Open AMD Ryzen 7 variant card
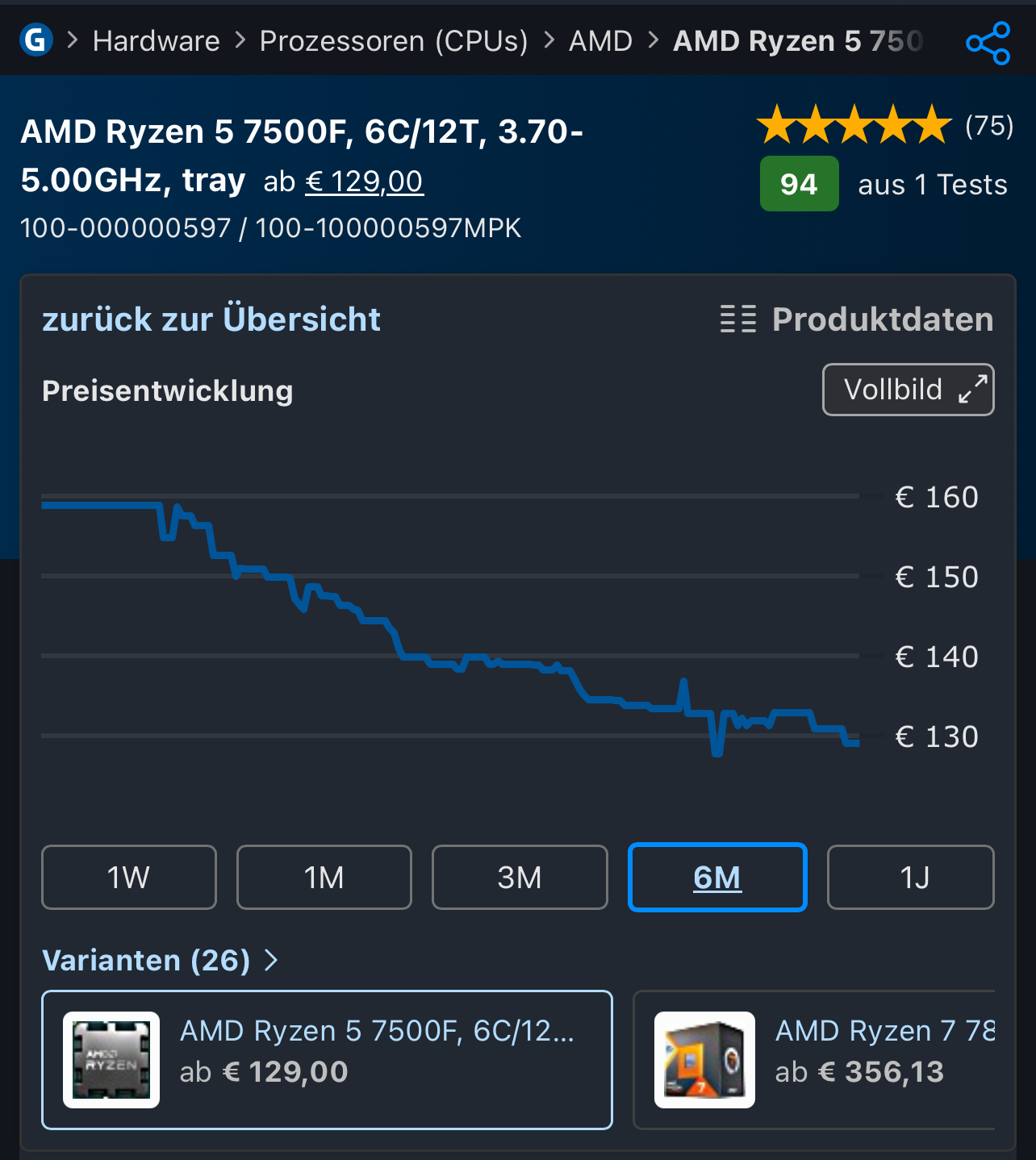The image size is (1036, 1160). (815, 1060)
